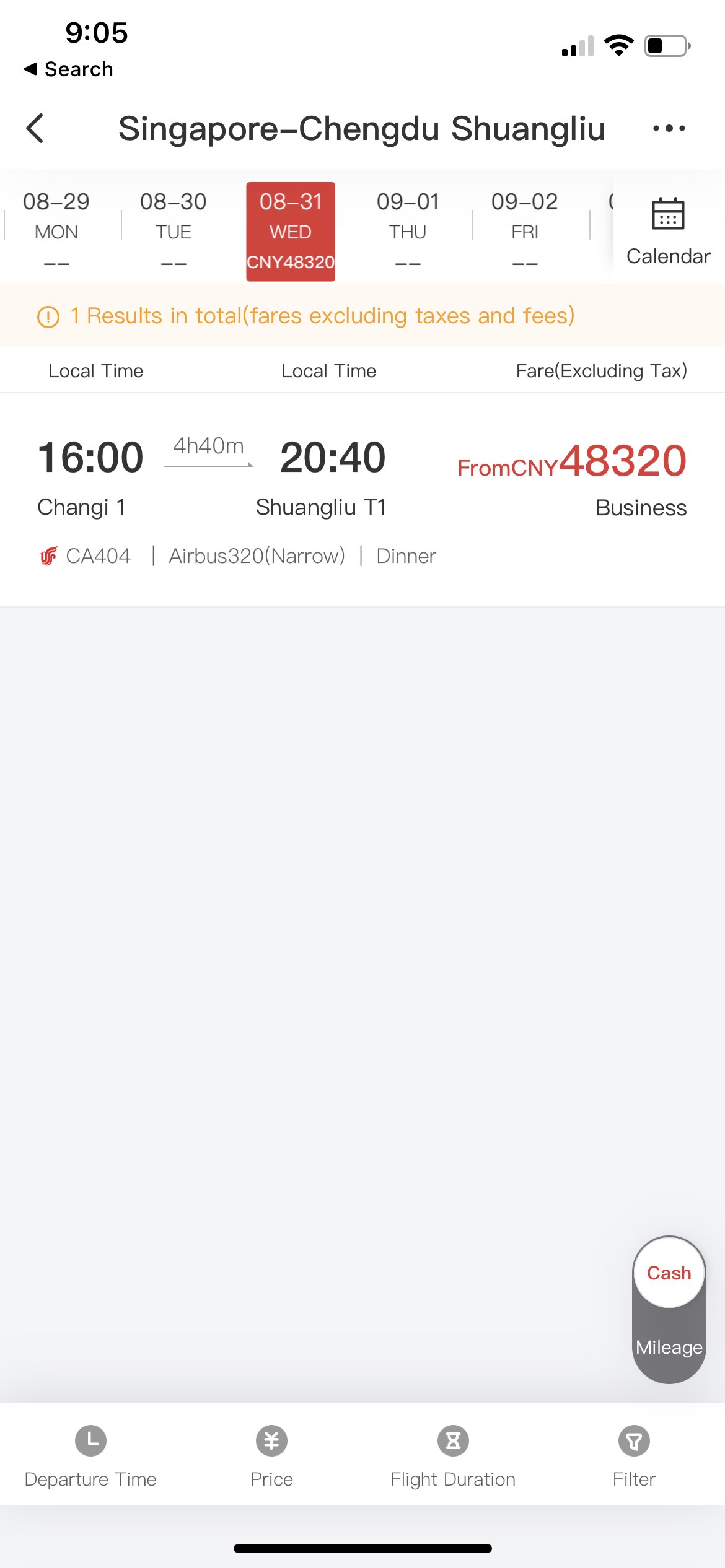This screenshot has height=1568, width=725.
Task: Sort by Flight Duration
Action: pyautogui.click(x=453, y=1455)
